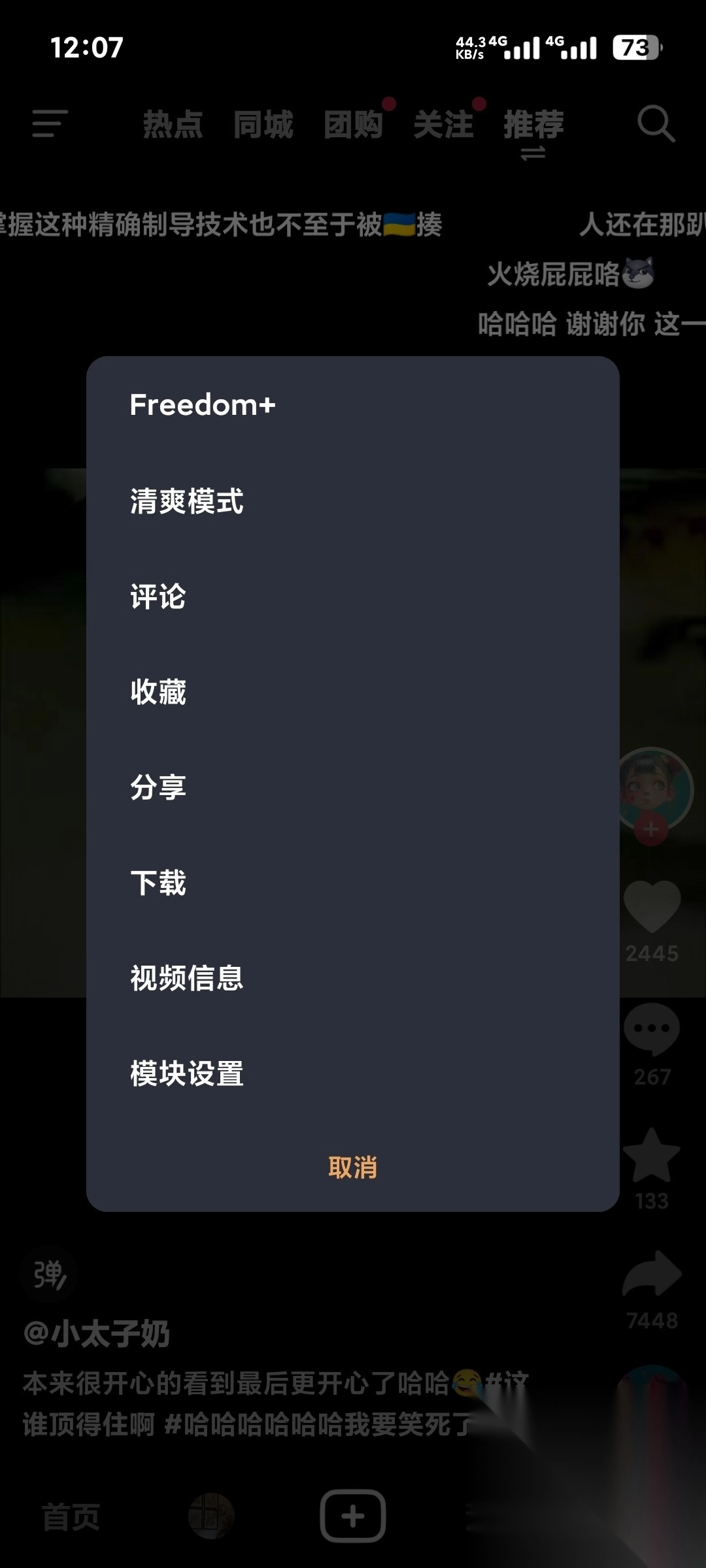The height and width of the screenshot is (1568, 706).
Task: Tap 下载 to download the video
Action: coord(158,883)
